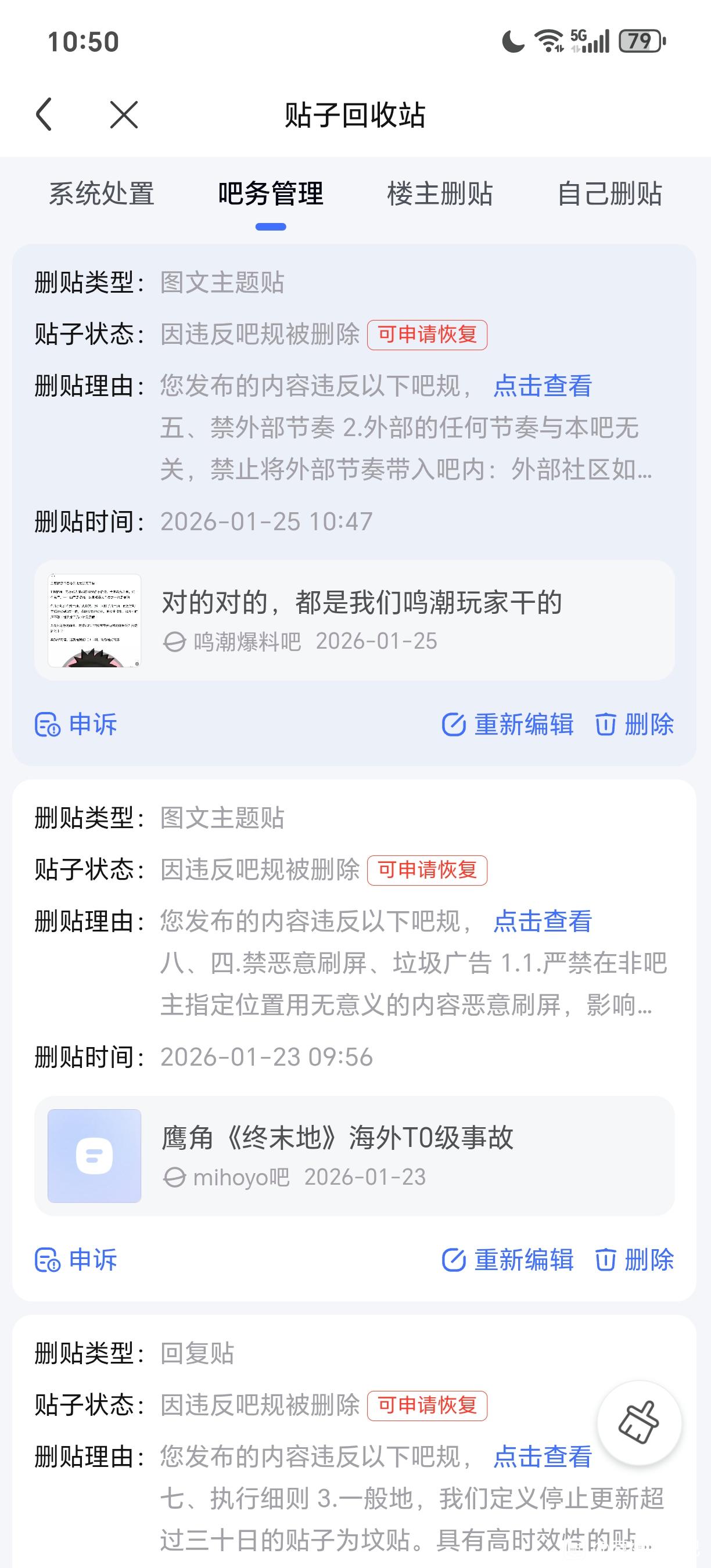This screenshot has width=711, height=1568.
Task: Switch to the 系统处置 tab
Action: point(101,194)
